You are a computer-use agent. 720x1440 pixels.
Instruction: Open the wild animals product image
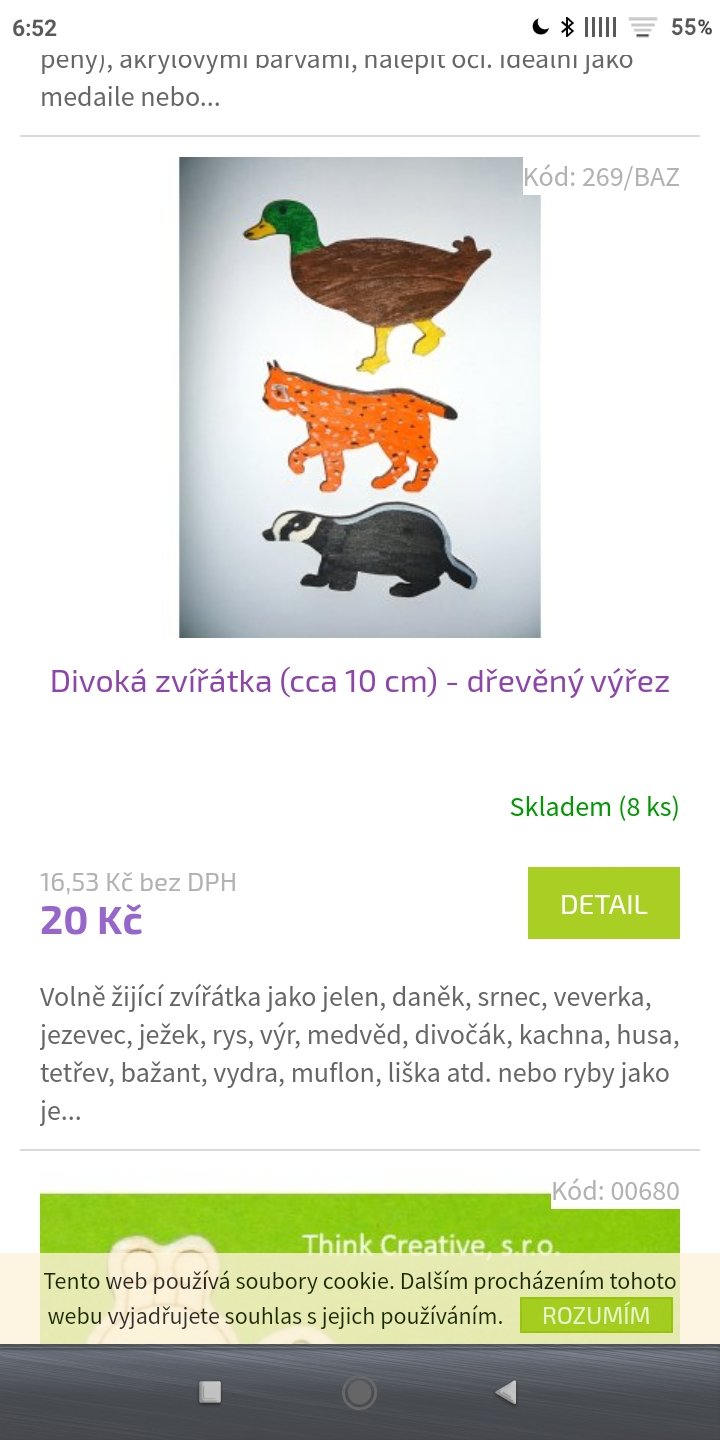click(360, 397)
